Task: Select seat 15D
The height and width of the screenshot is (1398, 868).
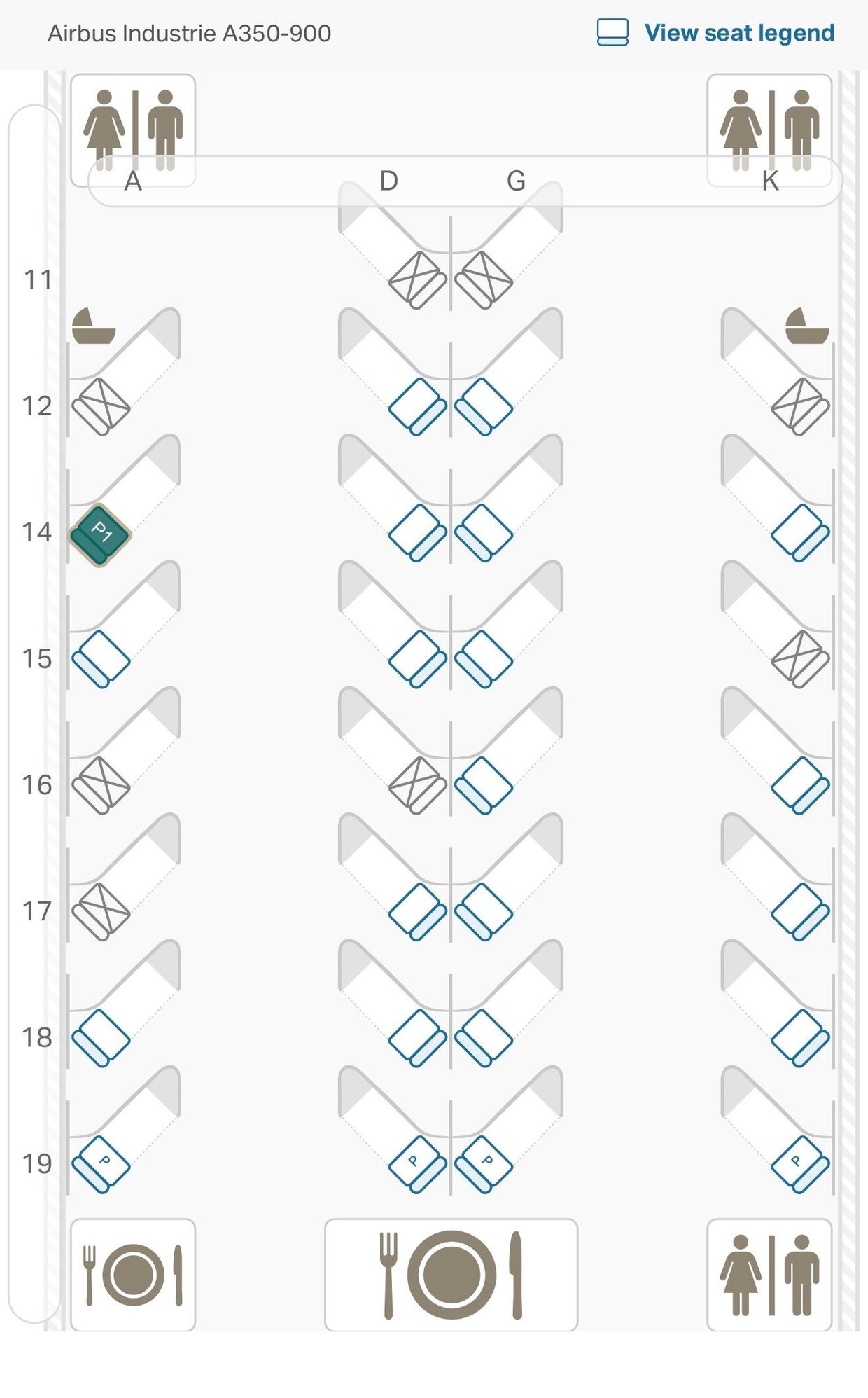Action: [417, 659]
